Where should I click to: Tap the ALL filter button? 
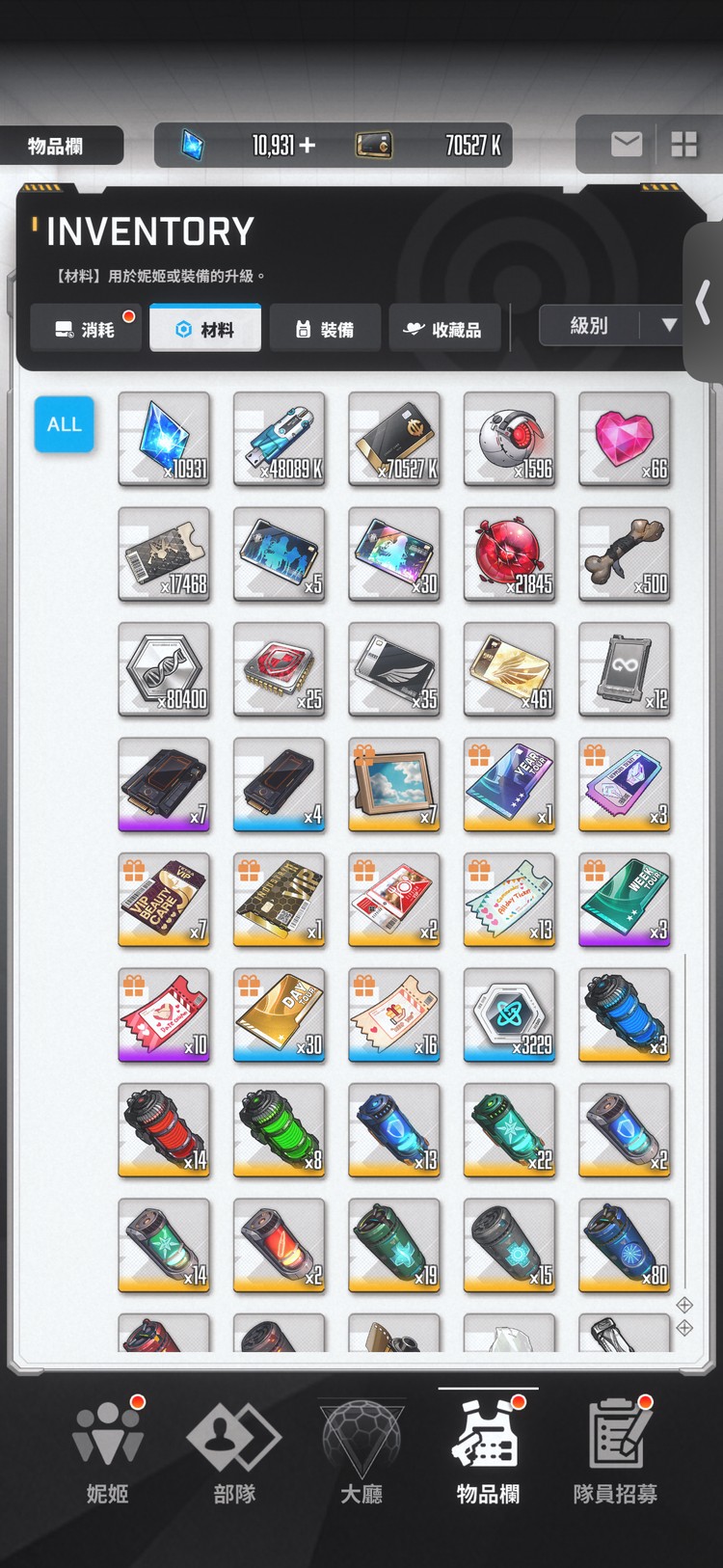coord(65,424)
